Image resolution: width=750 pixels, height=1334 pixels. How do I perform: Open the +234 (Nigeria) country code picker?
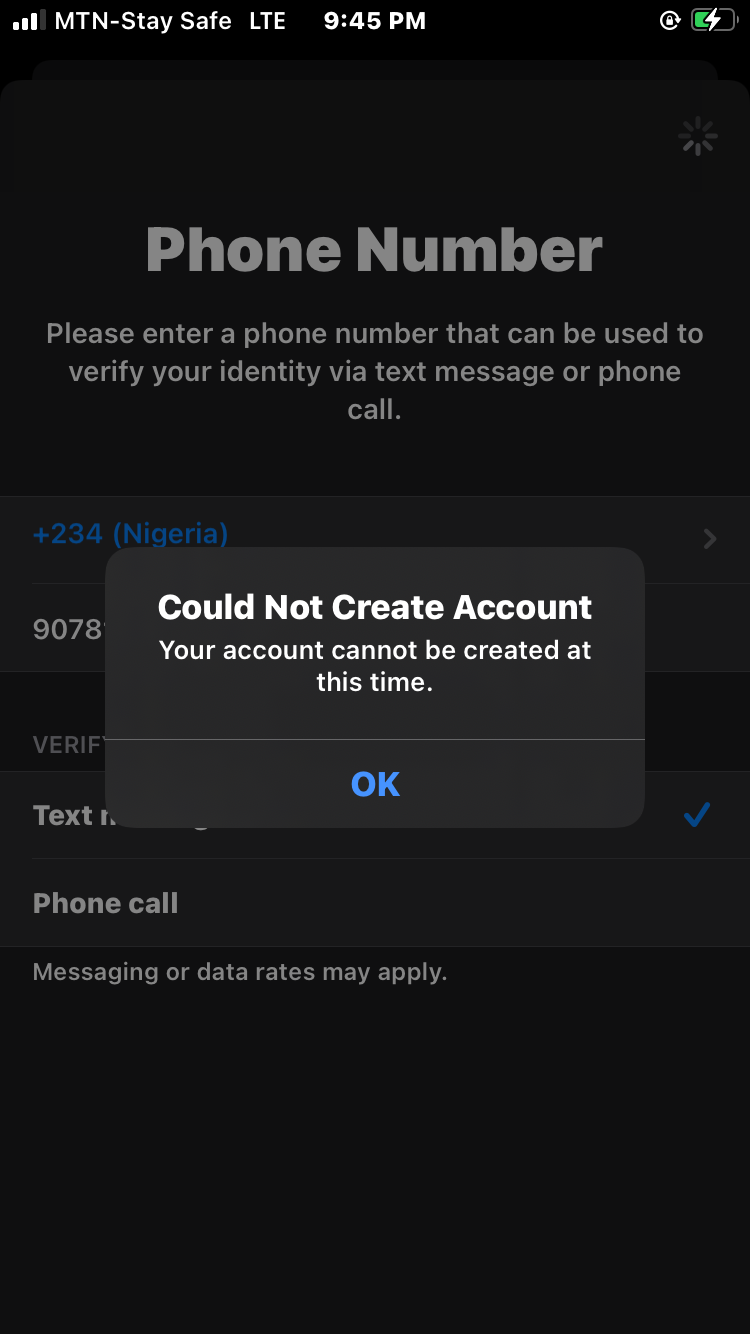[375, 538]
